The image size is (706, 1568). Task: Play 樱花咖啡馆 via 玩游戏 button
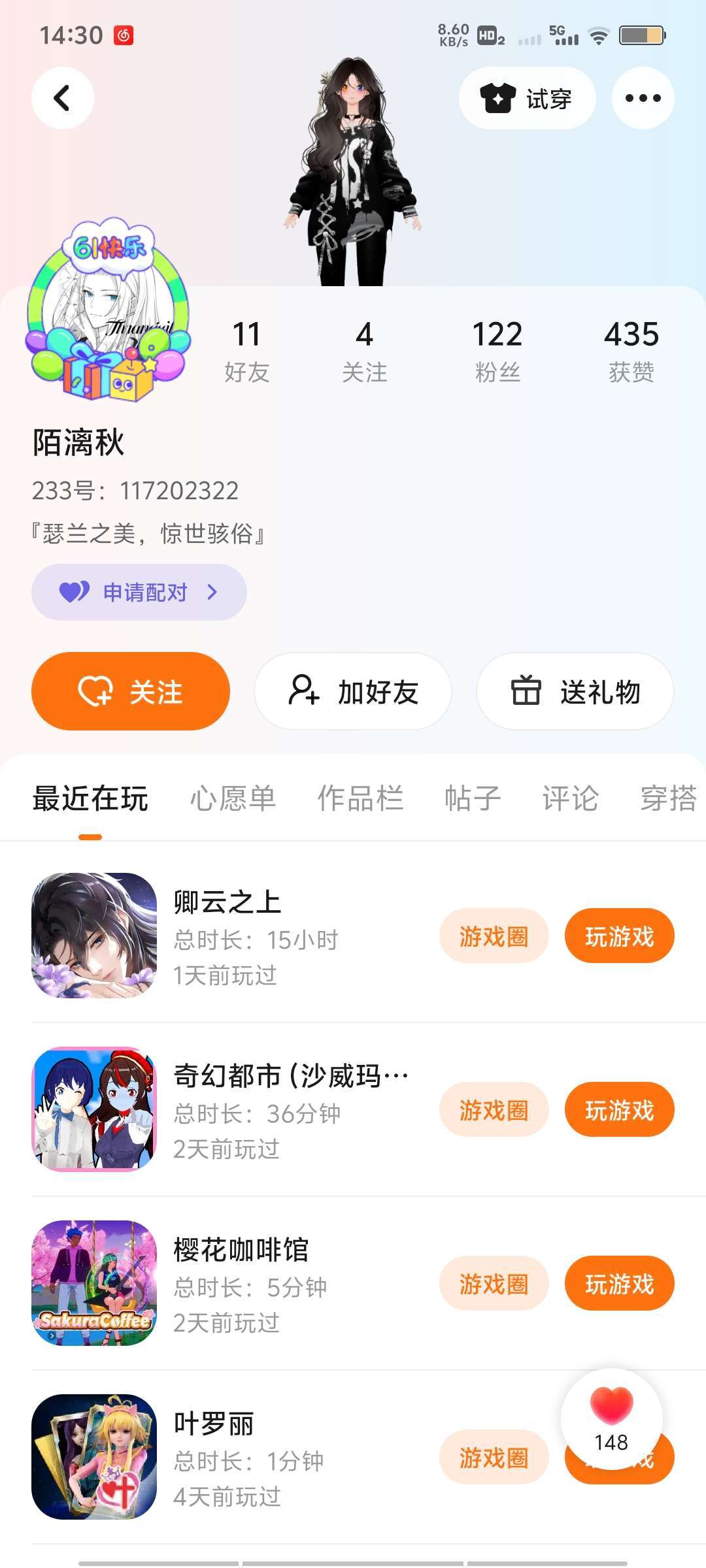pos(619,1284)
